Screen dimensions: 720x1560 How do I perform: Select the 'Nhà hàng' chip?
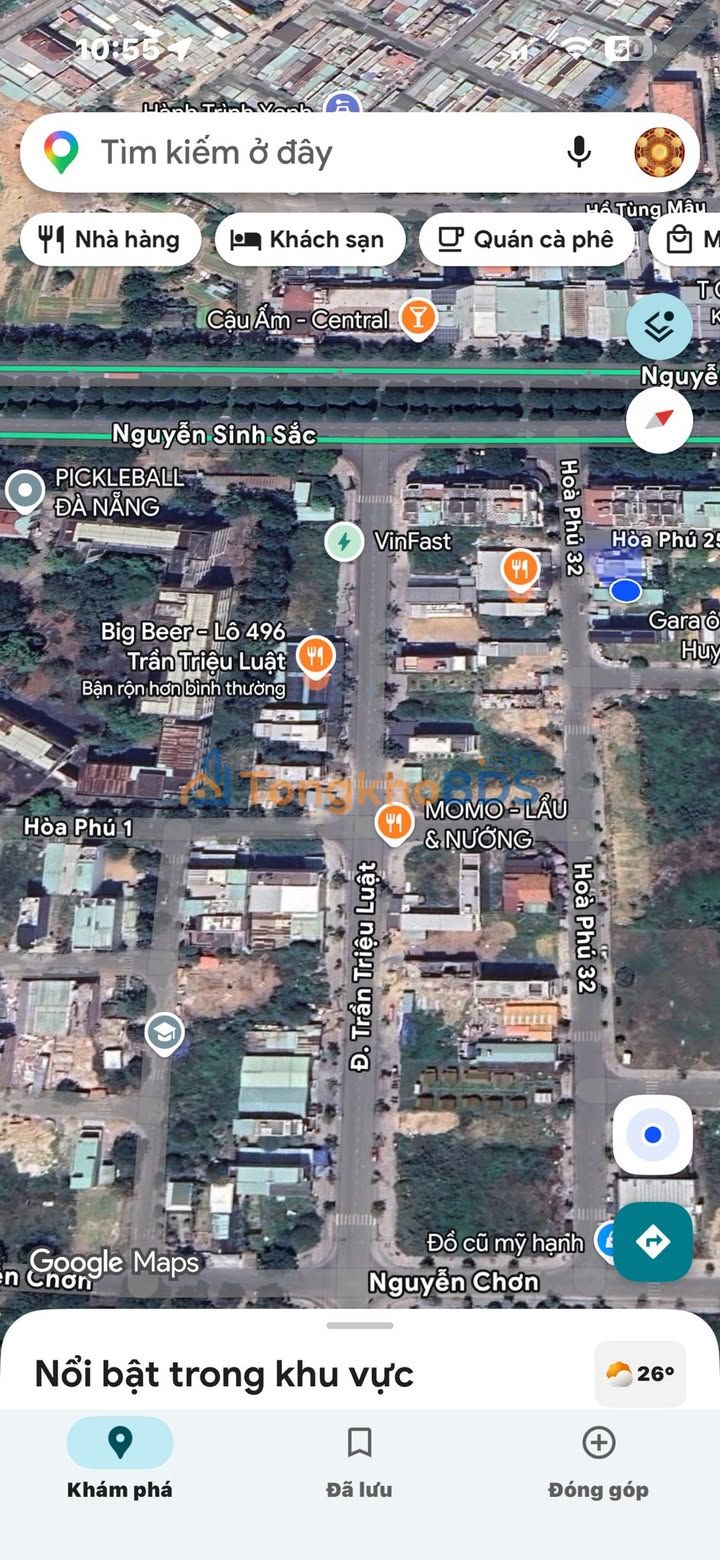110,240
